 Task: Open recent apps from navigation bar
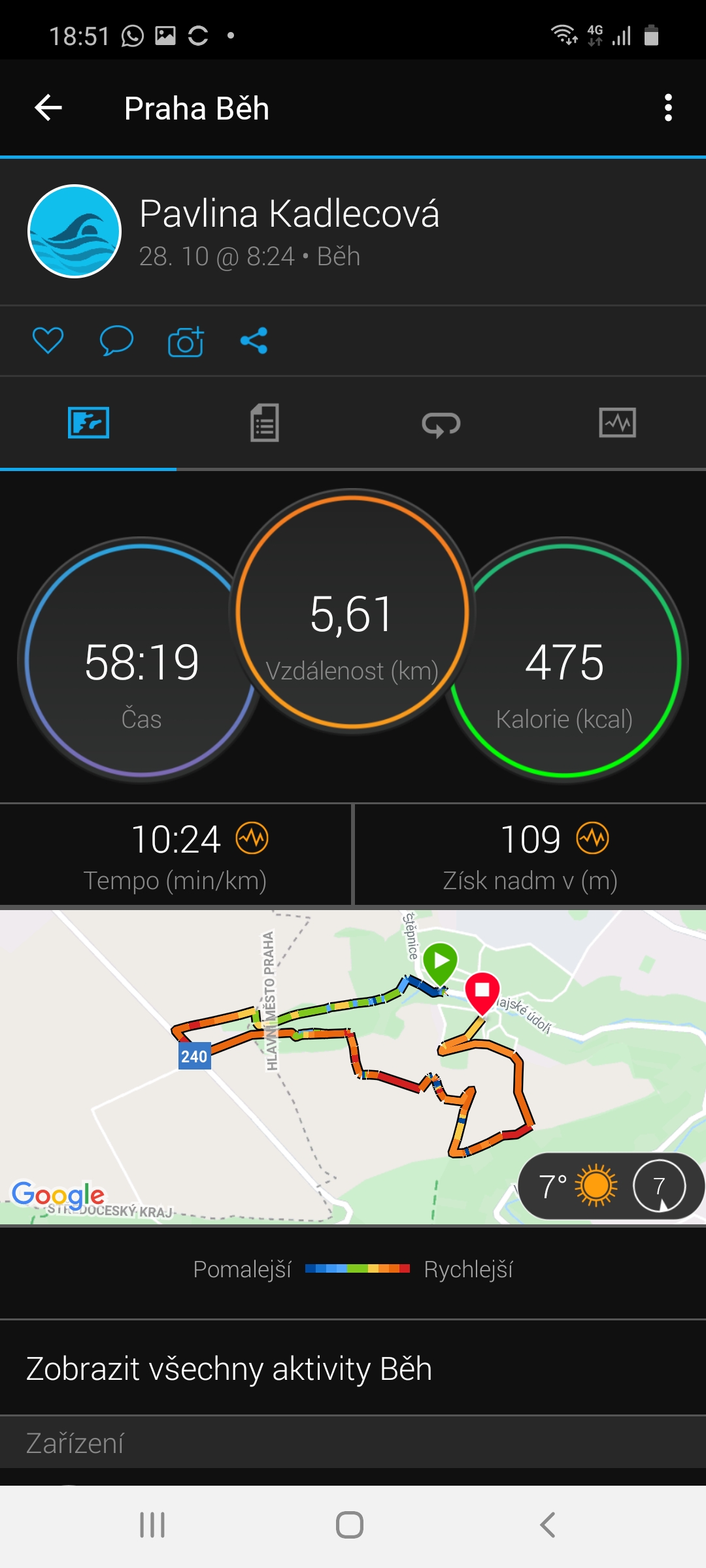[x=152, y=1526]
